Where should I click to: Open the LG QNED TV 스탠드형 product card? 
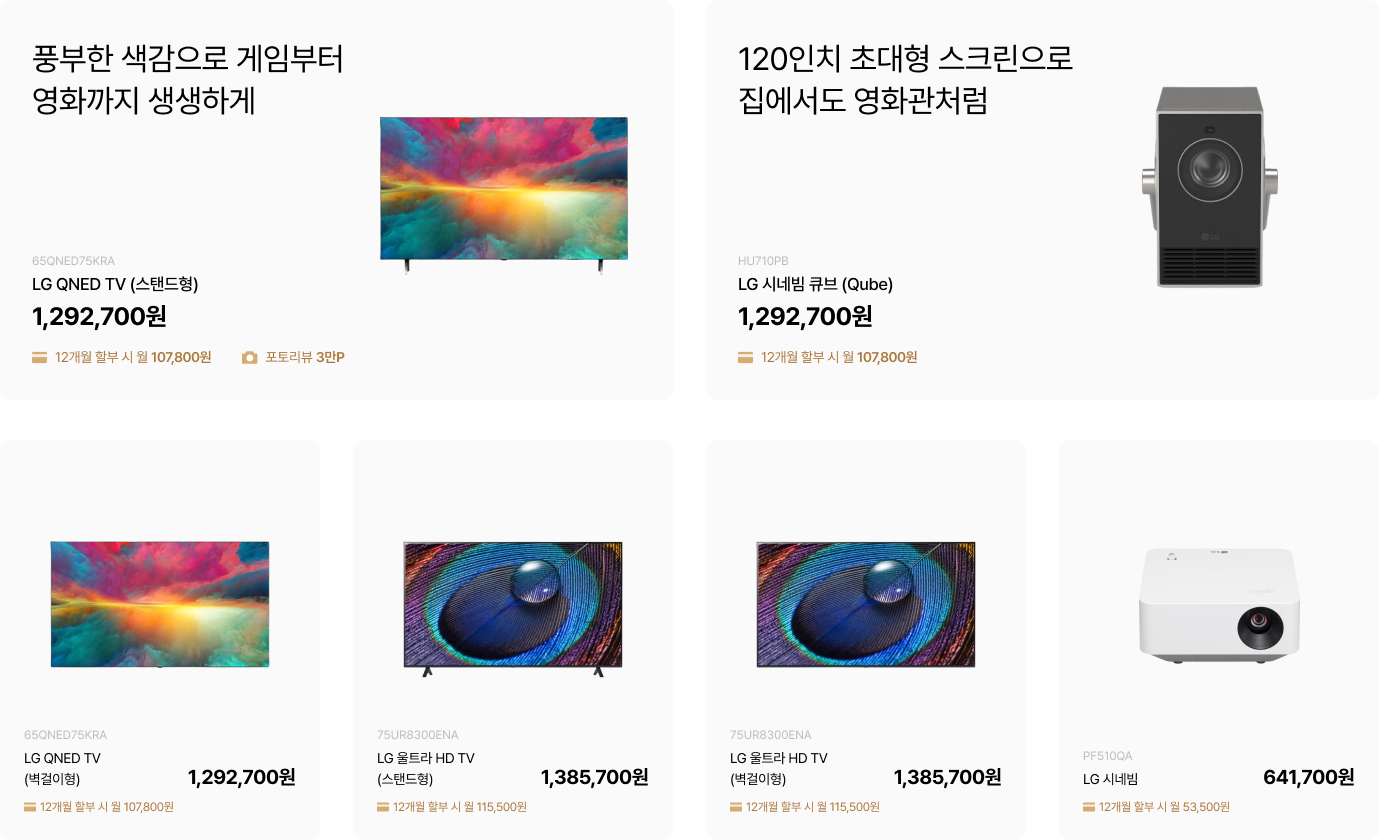click(336, 200)
